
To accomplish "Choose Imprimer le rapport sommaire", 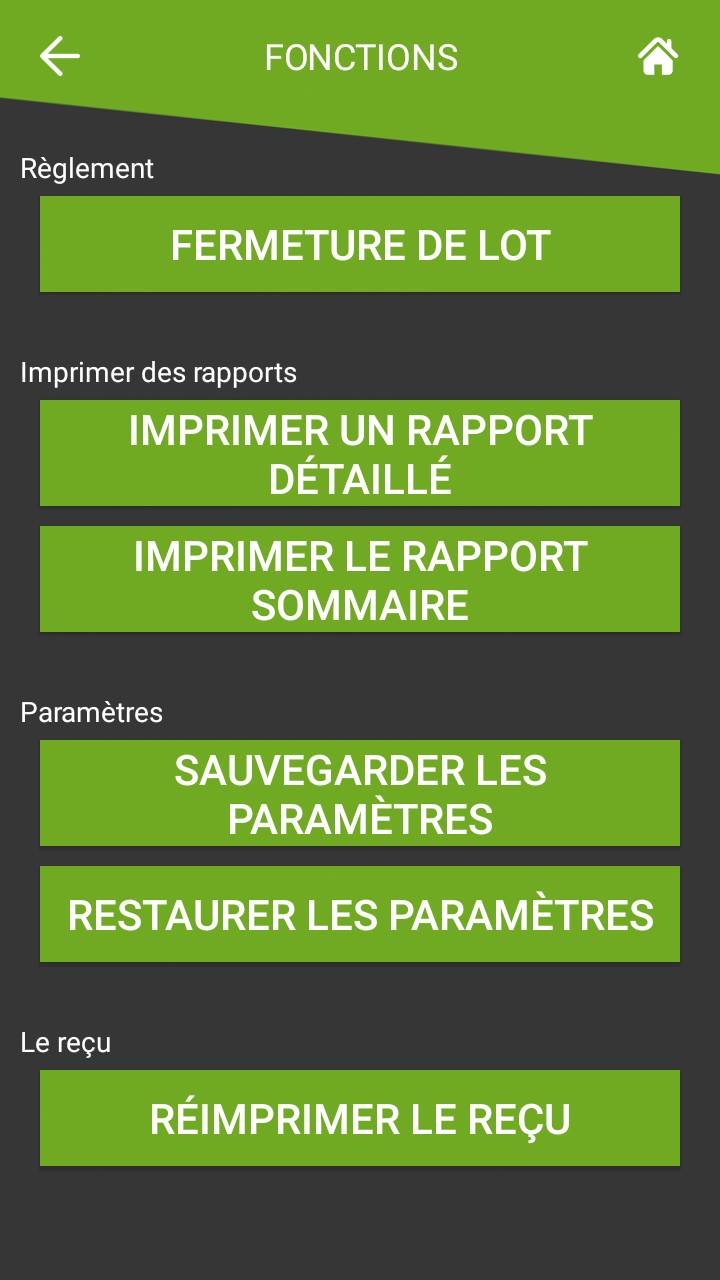I will tap(360, 579).
